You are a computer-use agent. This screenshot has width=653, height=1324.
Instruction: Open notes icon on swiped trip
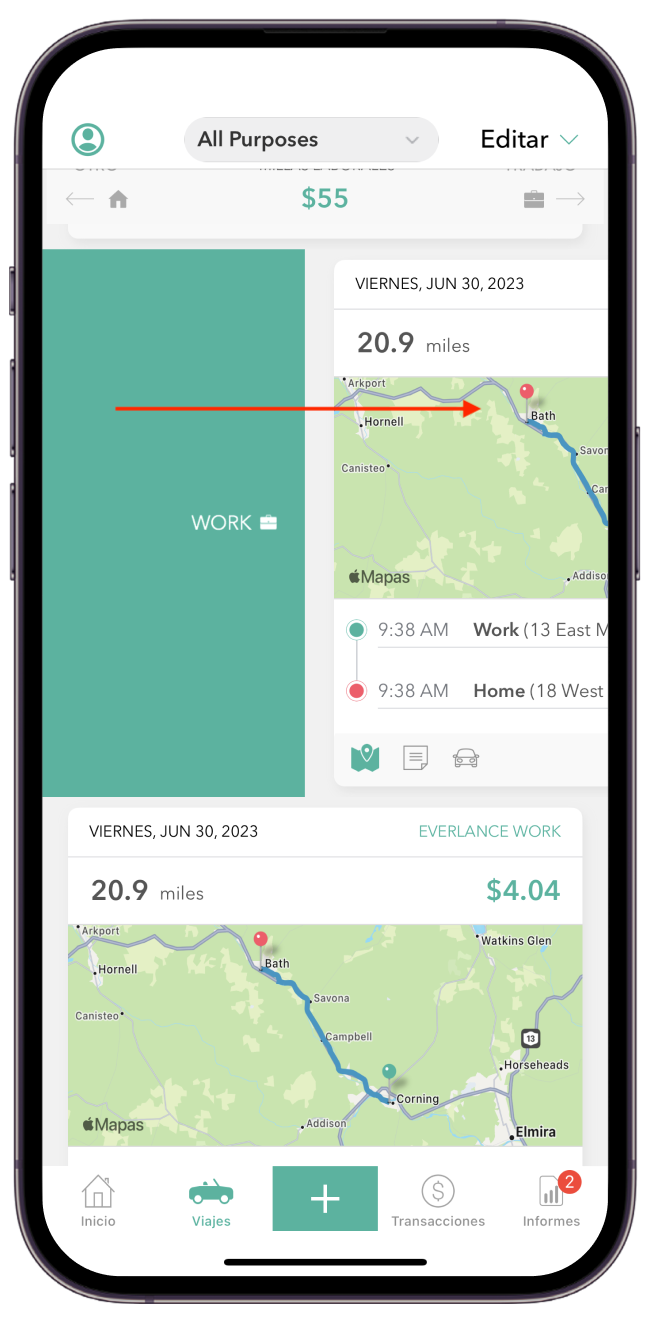(x=415, y=758)
